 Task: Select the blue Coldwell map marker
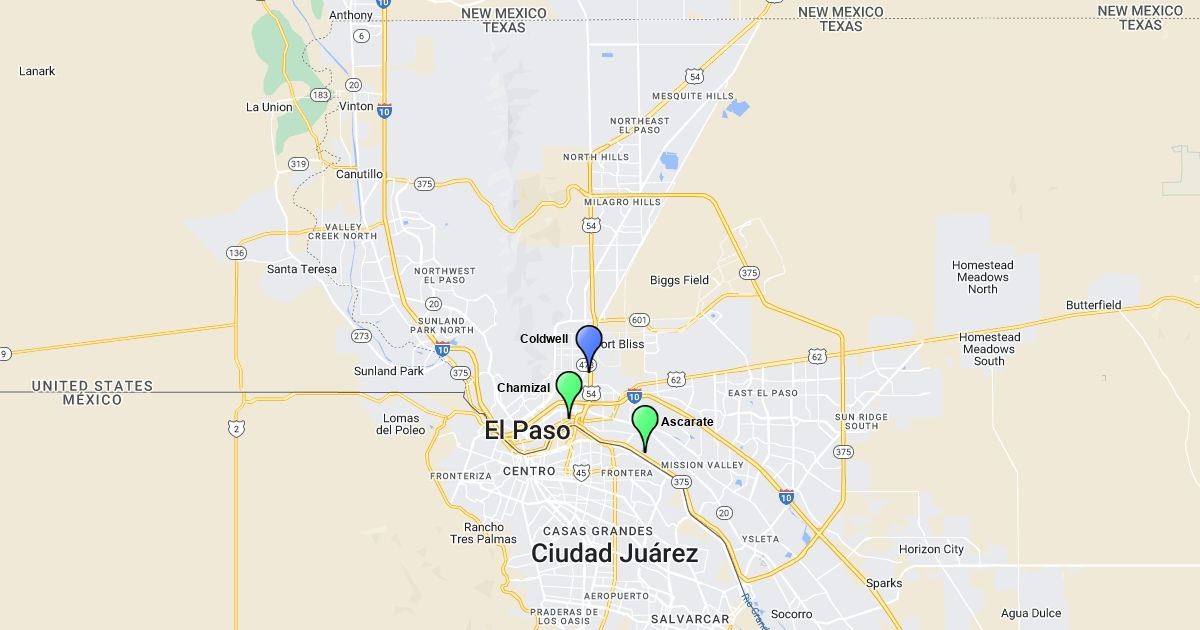[x=589, y=343]
